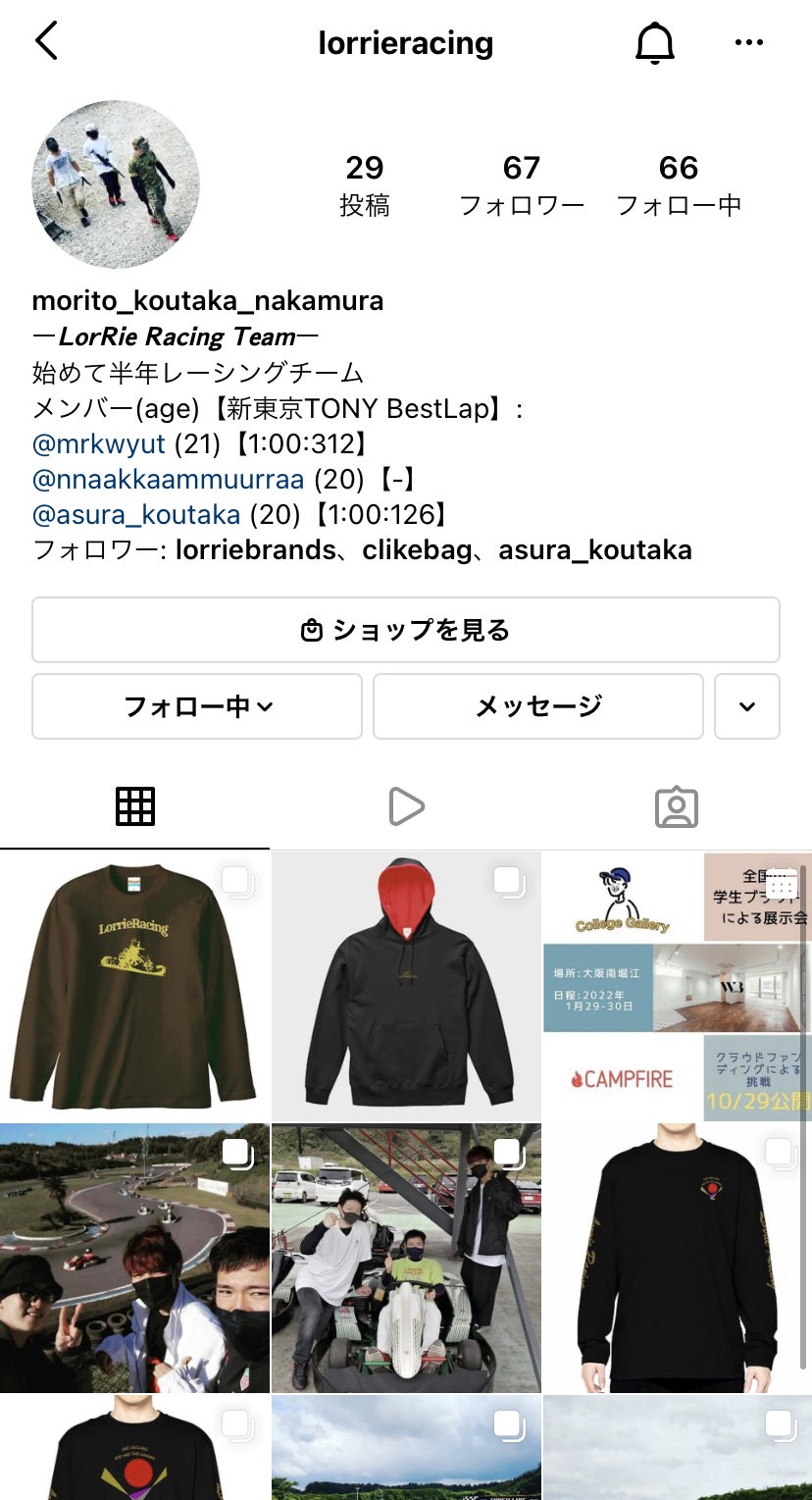Tap the ショップを見る button
The width and height of the screenshot is (812, 1500).
coord(405,630)
